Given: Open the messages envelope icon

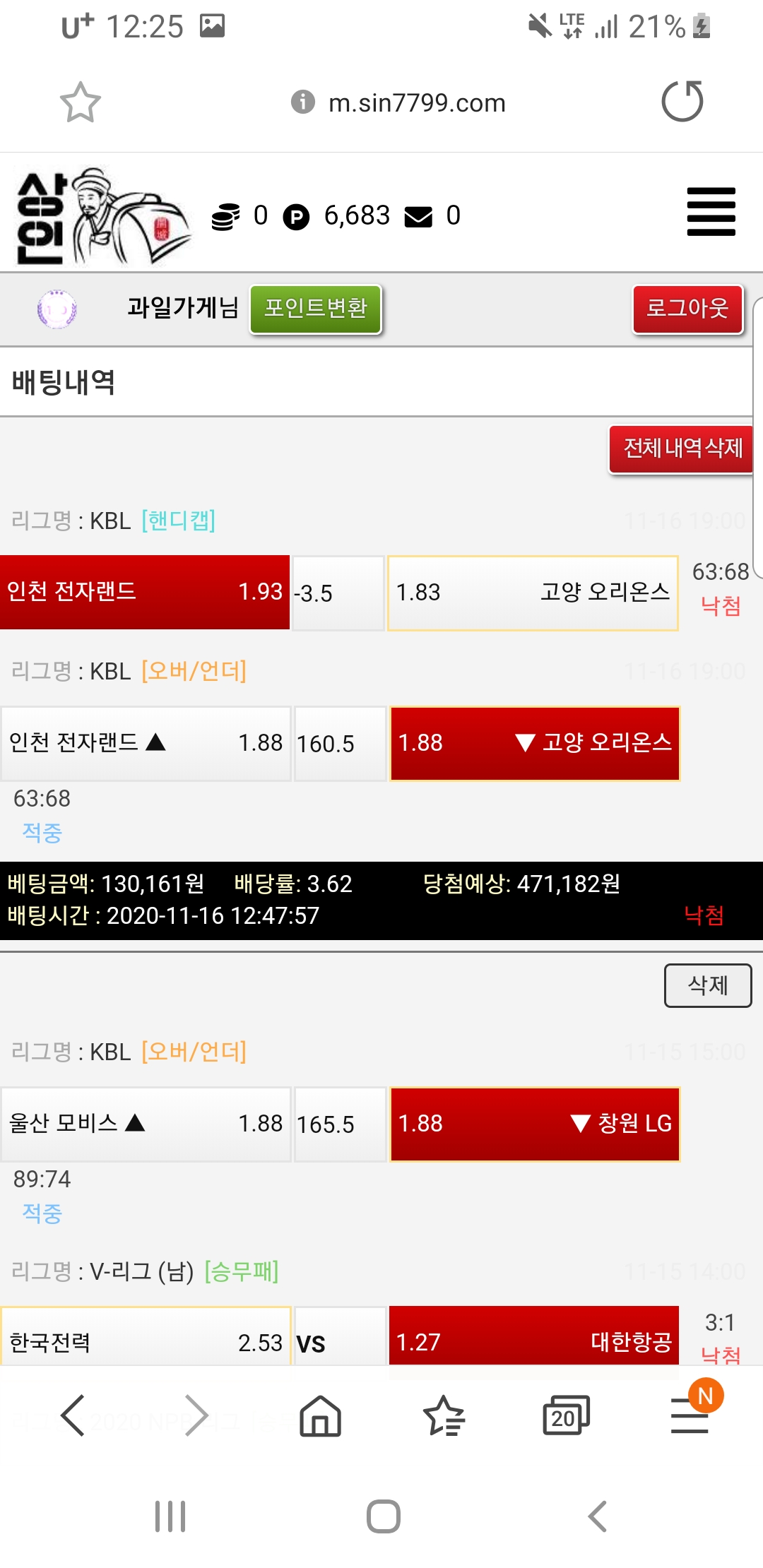Looking at the screenshot, I should 418,216.
